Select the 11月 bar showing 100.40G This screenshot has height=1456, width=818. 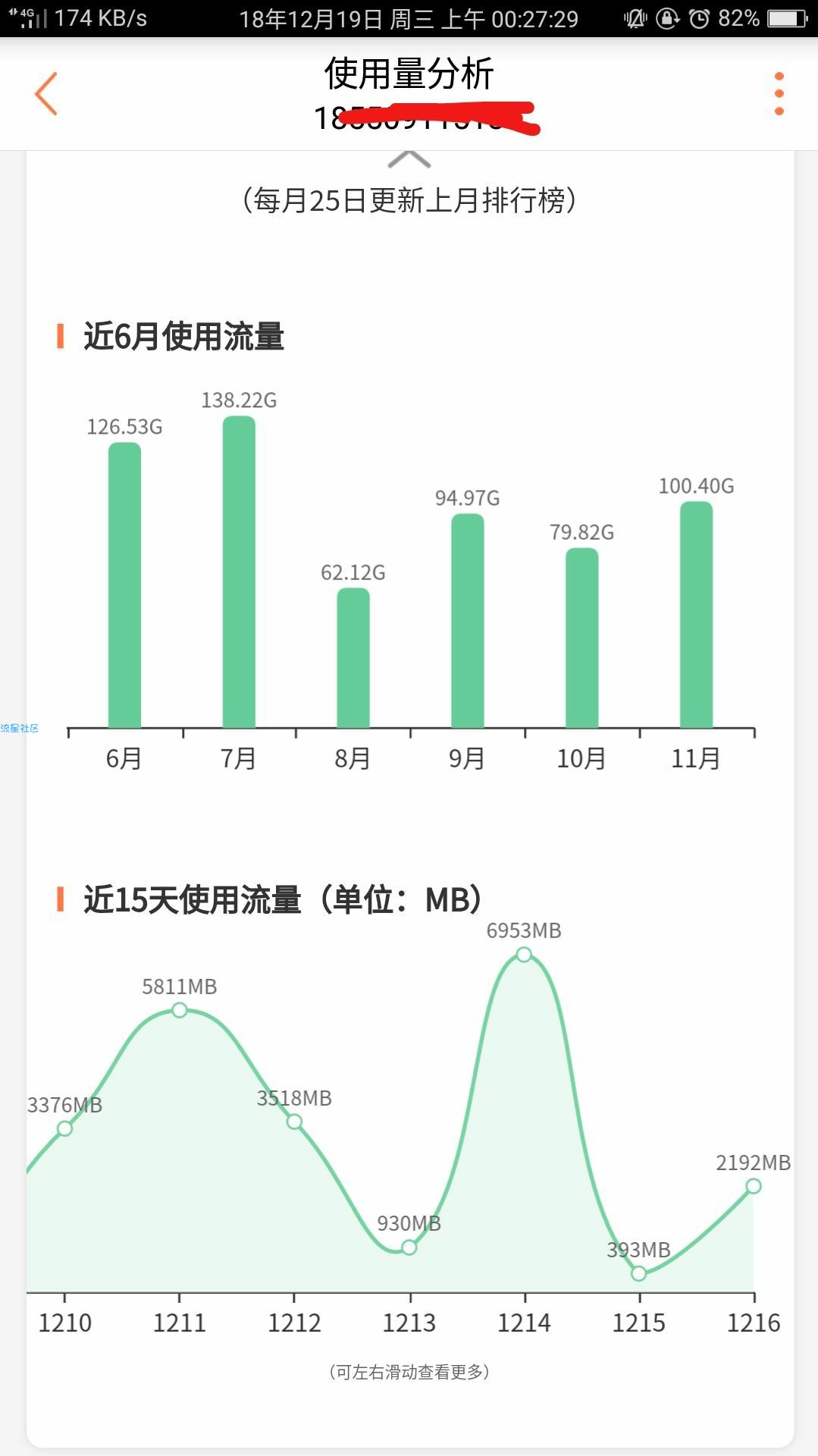coord(696,614)
